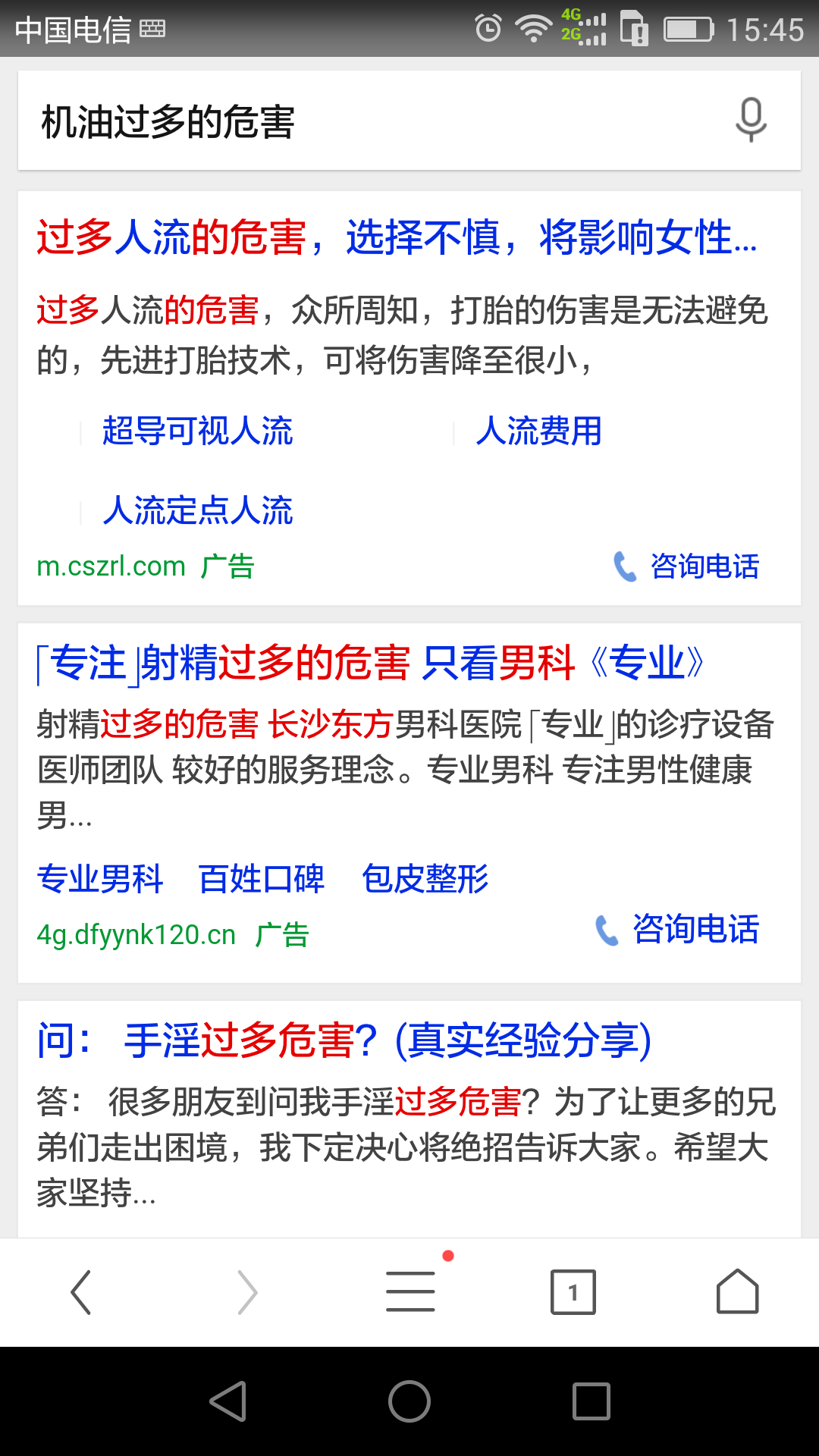Open the 包皮整形 sublink

point(426,878)
